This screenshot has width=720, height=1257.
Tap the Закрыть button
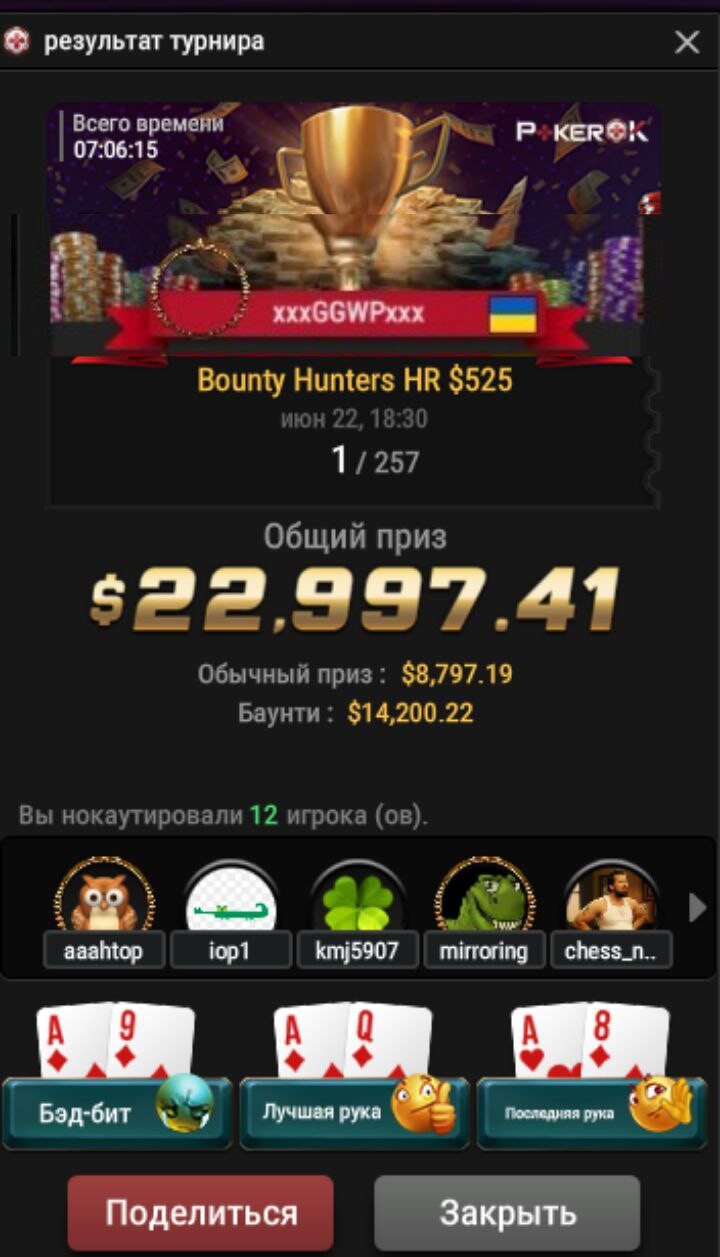pyautogui.click(x=507, y=1213)
